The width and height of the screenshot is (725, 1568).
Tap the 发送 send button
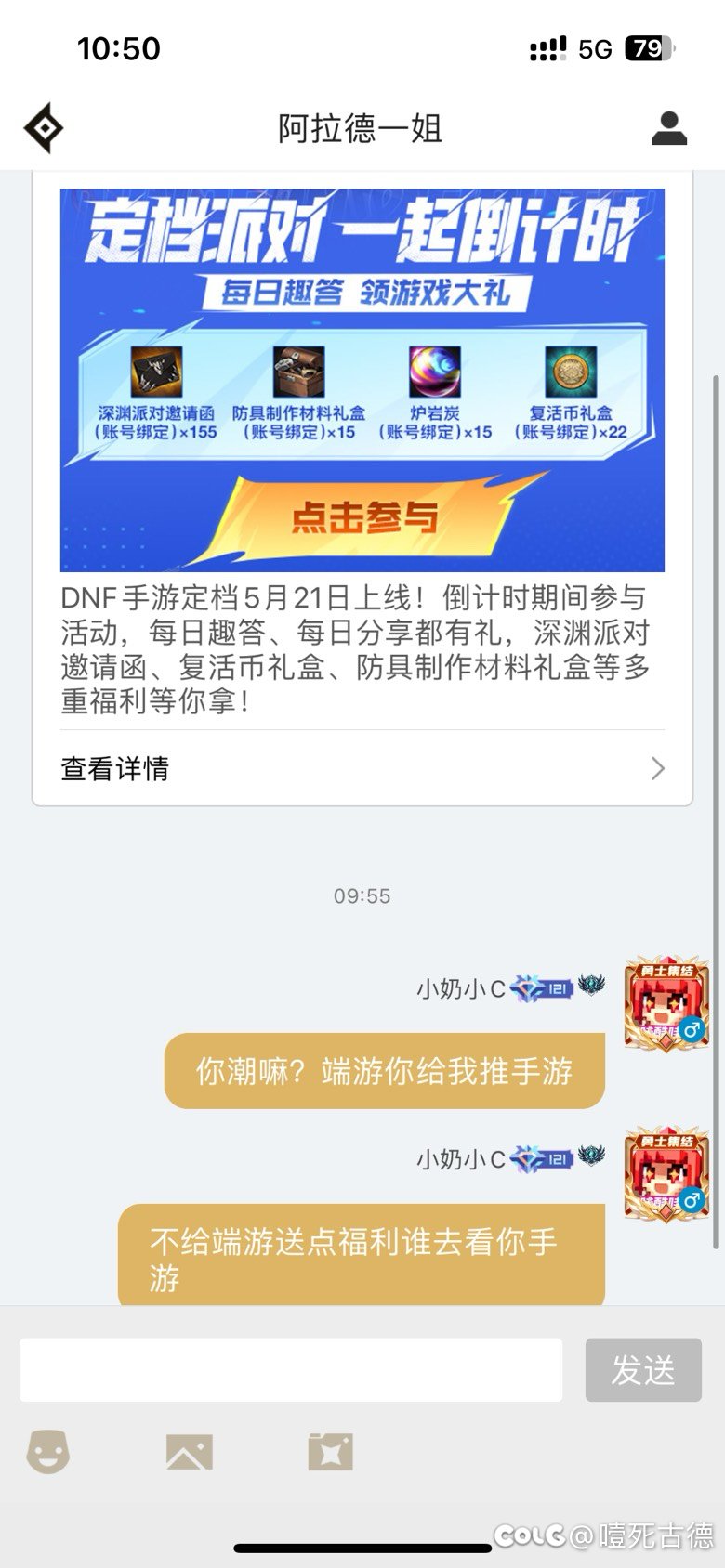(x=643, y=1370)
